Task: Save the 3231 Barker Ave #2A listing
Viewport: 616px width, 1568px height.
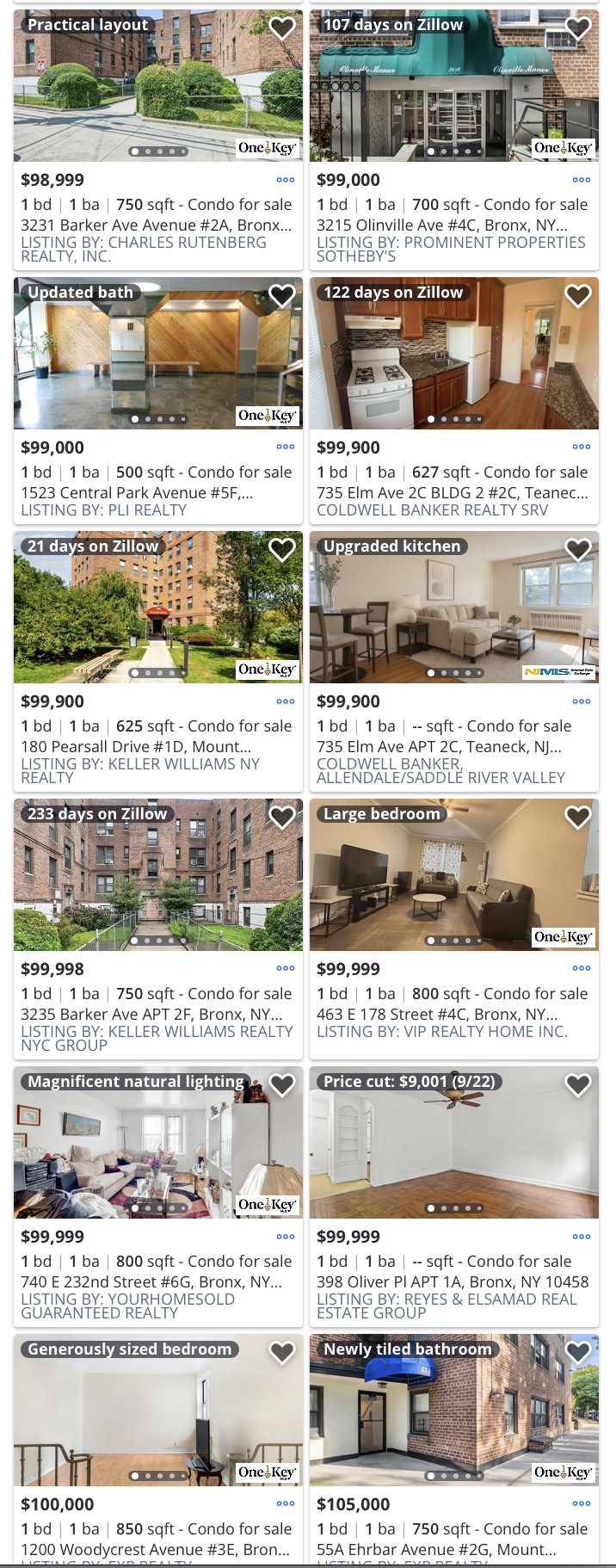Action: (x=282, y=28)
